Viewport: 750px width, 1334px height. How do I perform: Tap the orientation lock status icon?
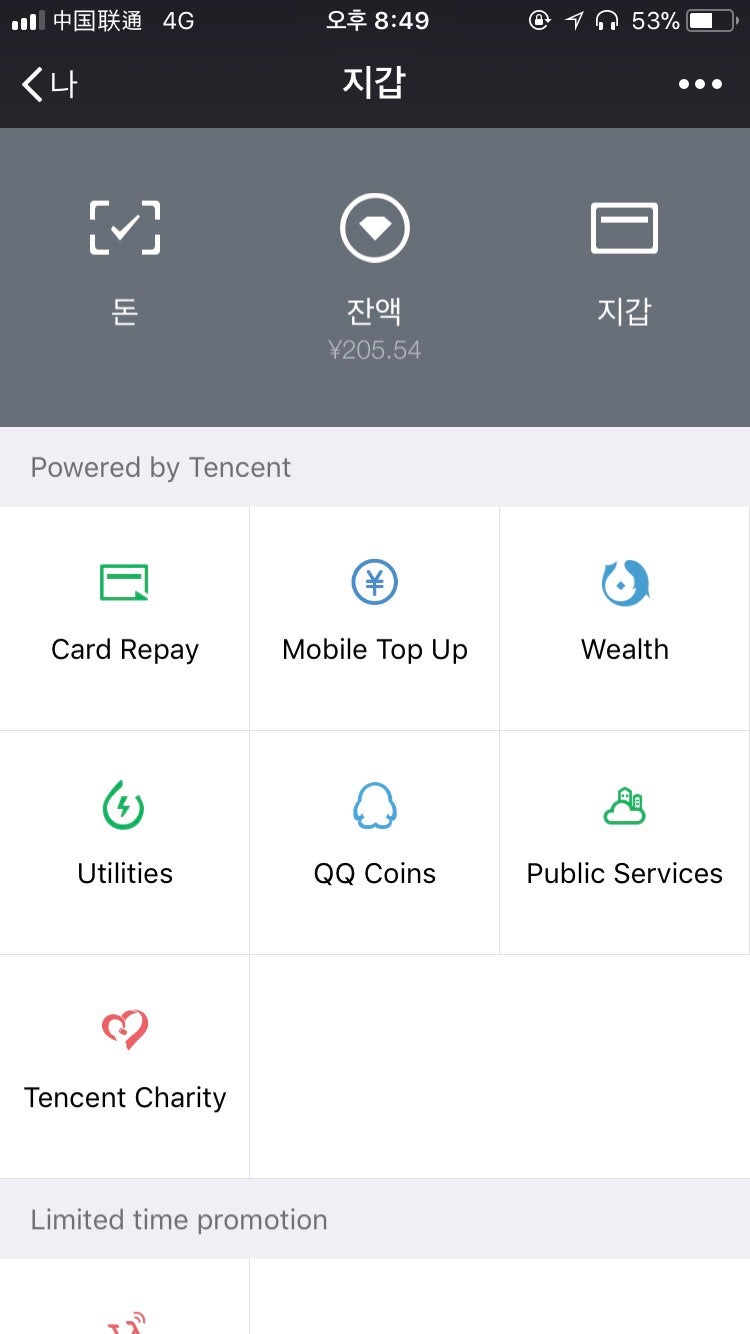[541, 19]
